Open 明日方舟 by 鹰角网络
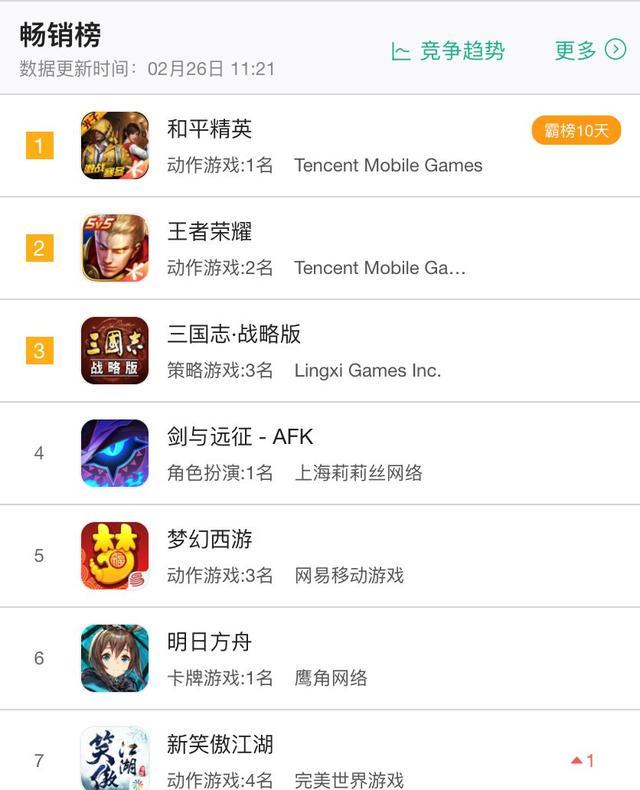 [320, 659]
